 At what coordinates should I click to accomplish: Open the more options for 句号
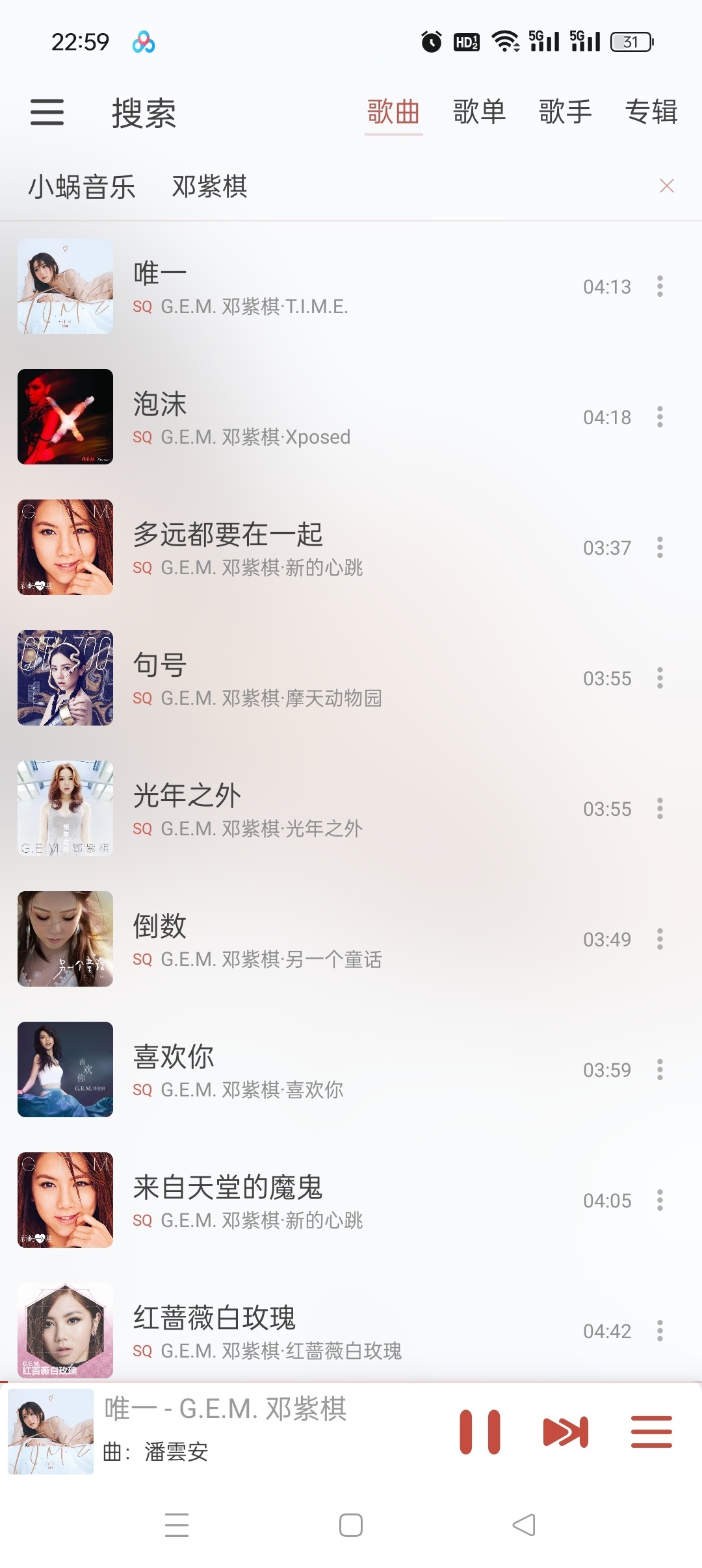[660, 677]
